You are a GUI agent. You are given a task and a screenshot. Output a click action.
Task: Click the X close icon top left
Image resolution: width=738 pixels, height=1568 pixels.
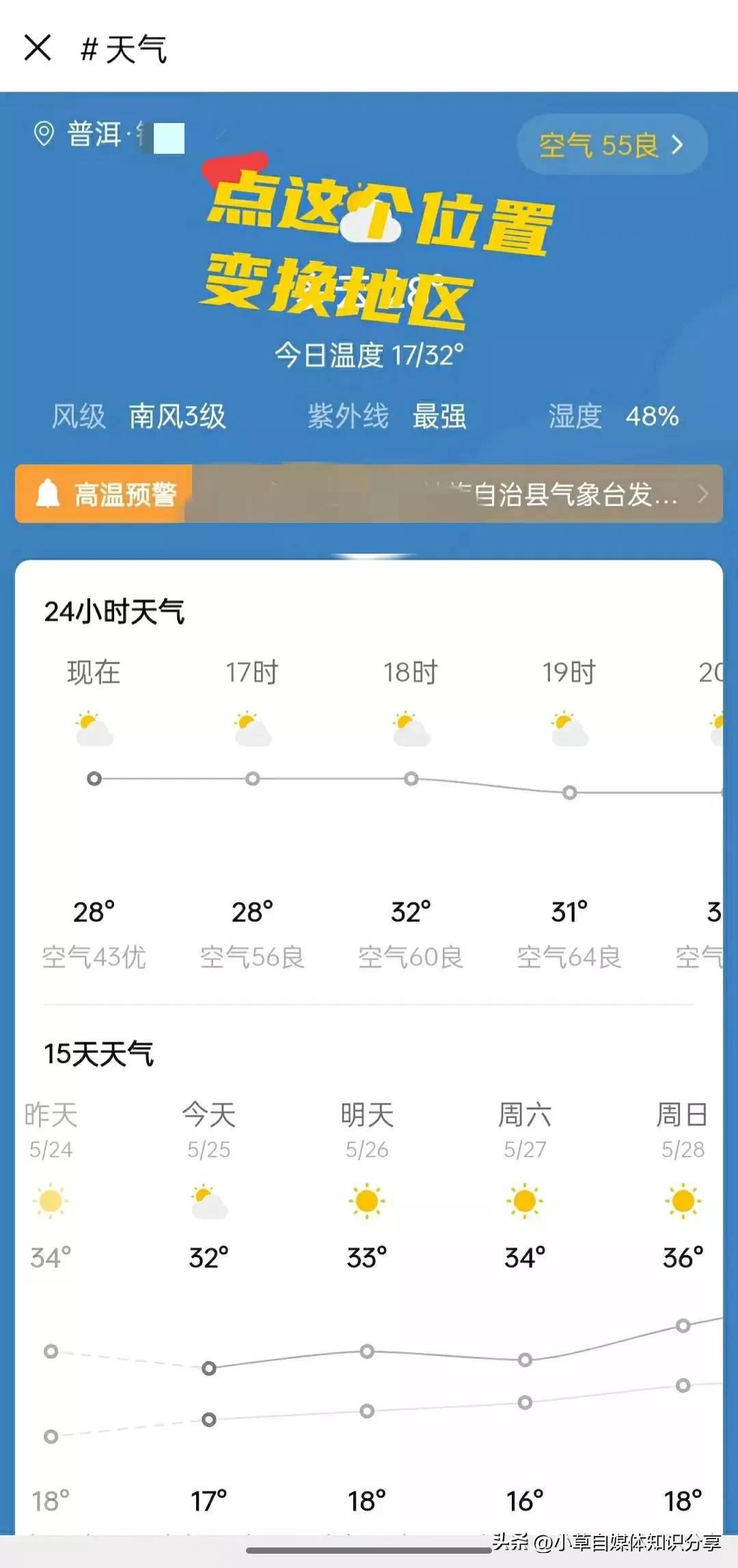(x=39, y=48)
